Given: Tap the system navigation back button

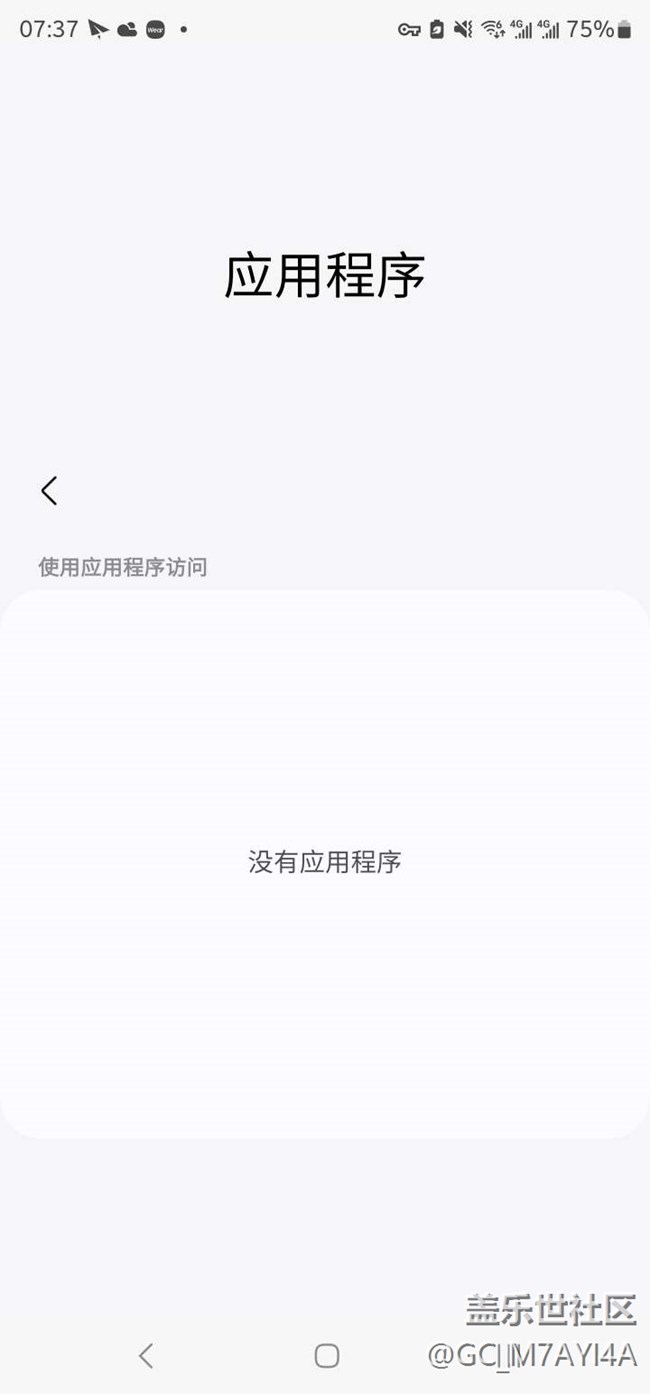Looking at the screenshot, I should pyautogui.click(x=146, y=1355).
